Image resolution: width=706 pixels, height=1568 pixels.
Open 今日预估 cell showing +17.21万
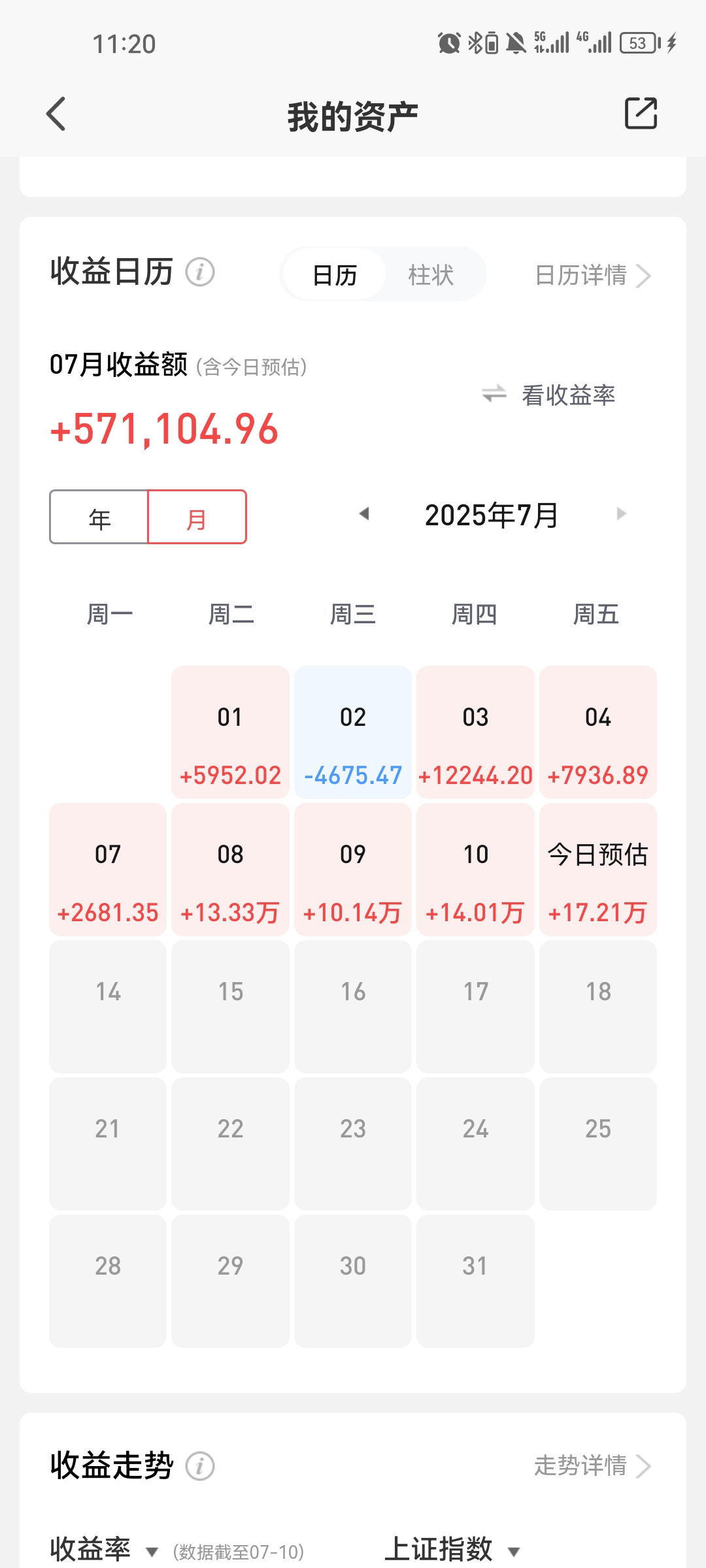tap(597, 870)
